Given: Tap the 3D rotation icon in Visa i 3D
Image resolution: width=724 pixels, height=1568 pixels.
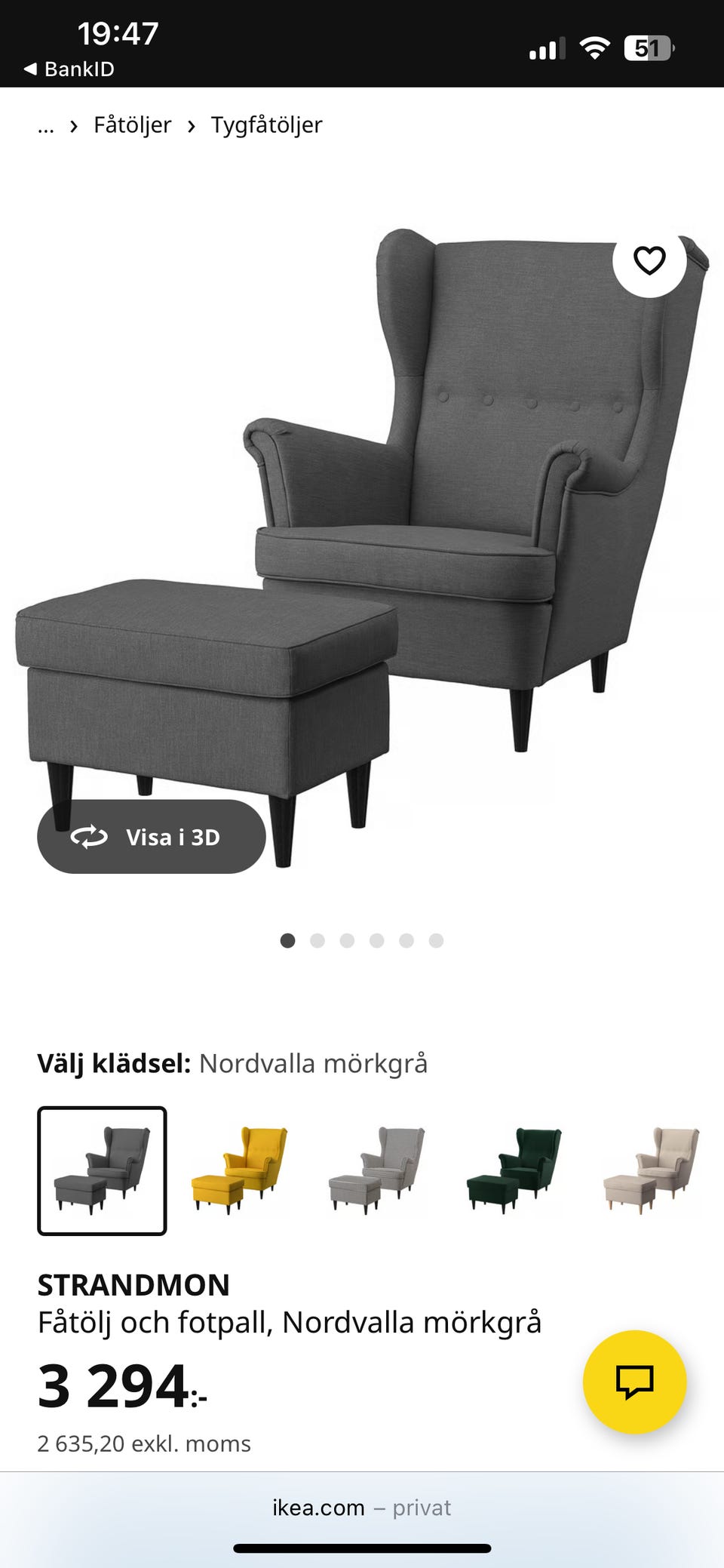Looking at the screenshot, I should coord(88,836).
